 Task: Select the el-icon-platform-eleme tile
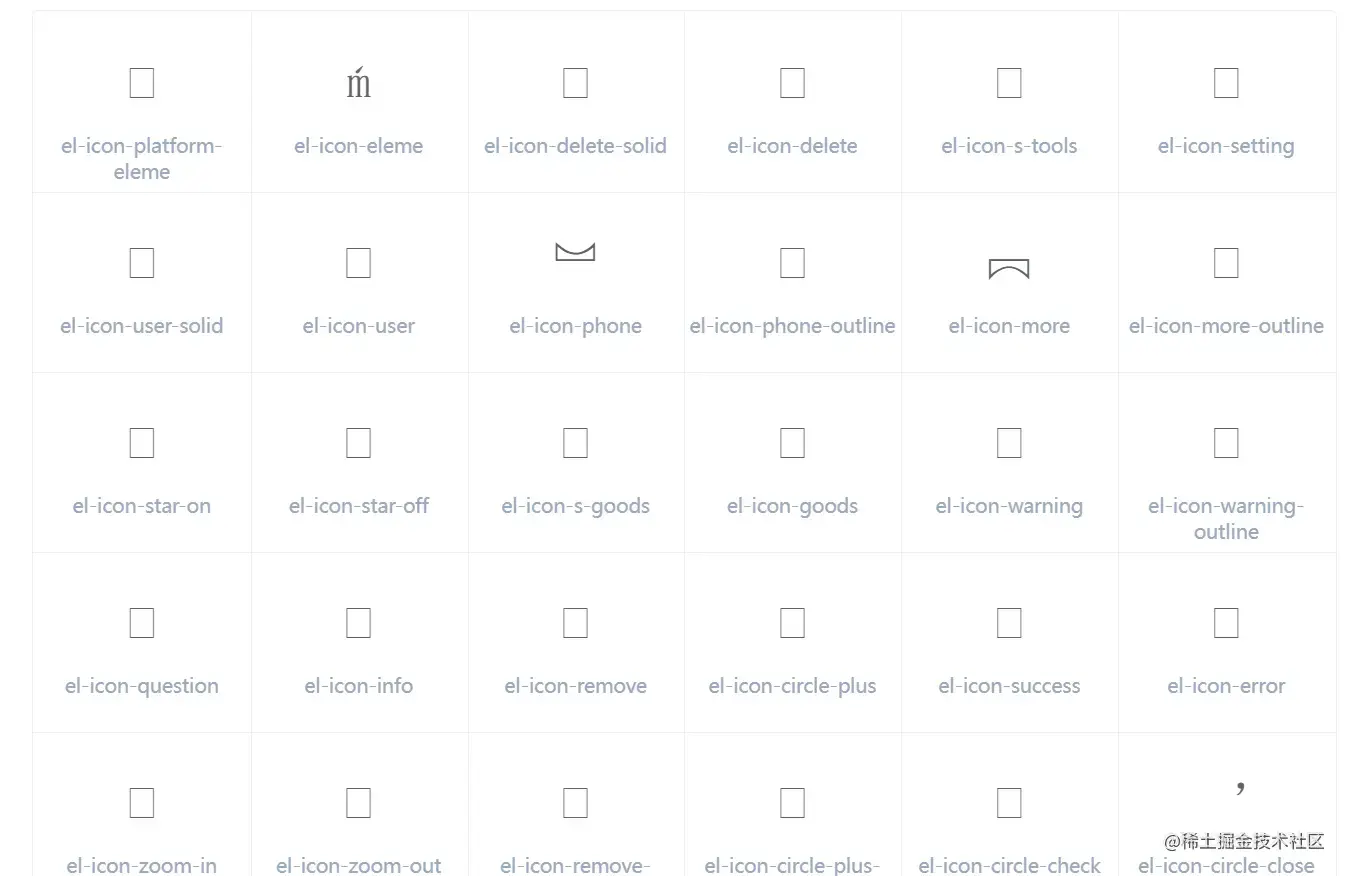141,103
